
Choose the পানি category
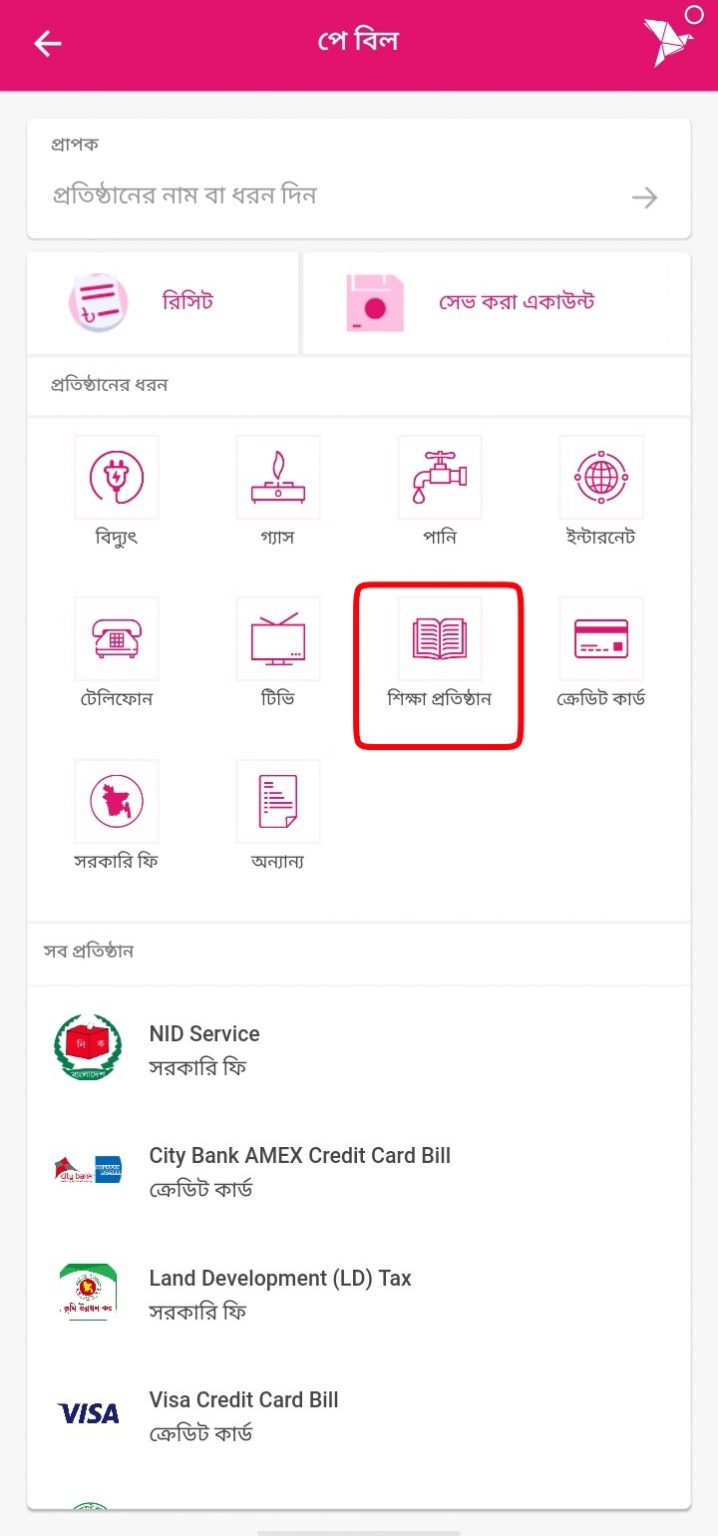click(440, 492)
